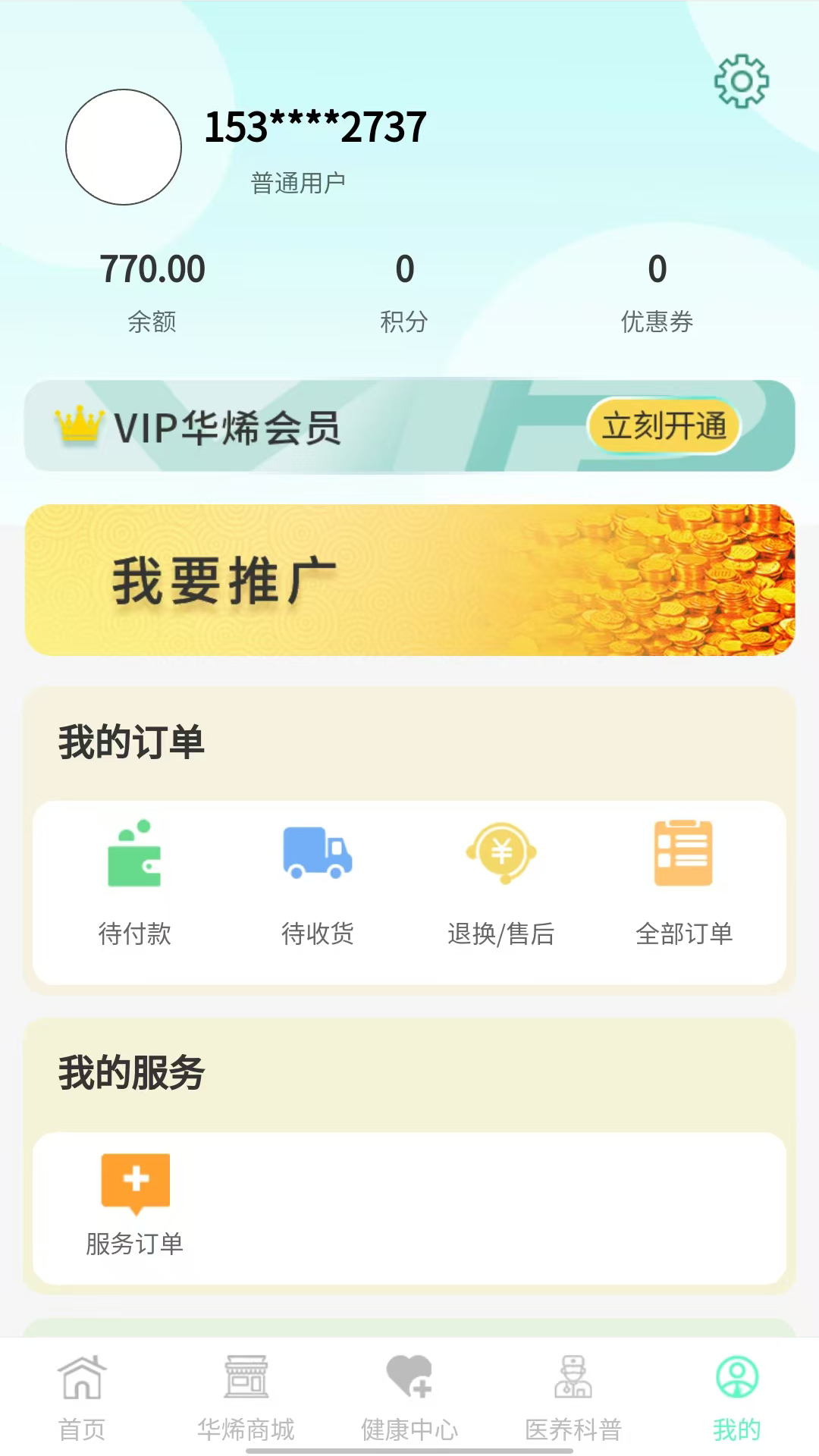Select the 待付款 wallet icon

136,855
